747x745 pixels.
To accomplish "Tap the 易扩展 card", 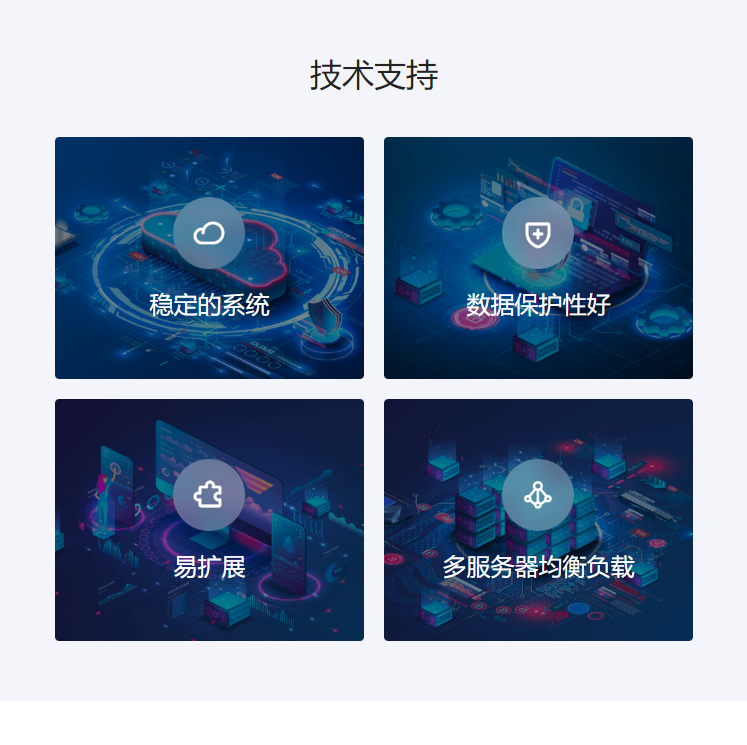I will (x=209, y=520).
